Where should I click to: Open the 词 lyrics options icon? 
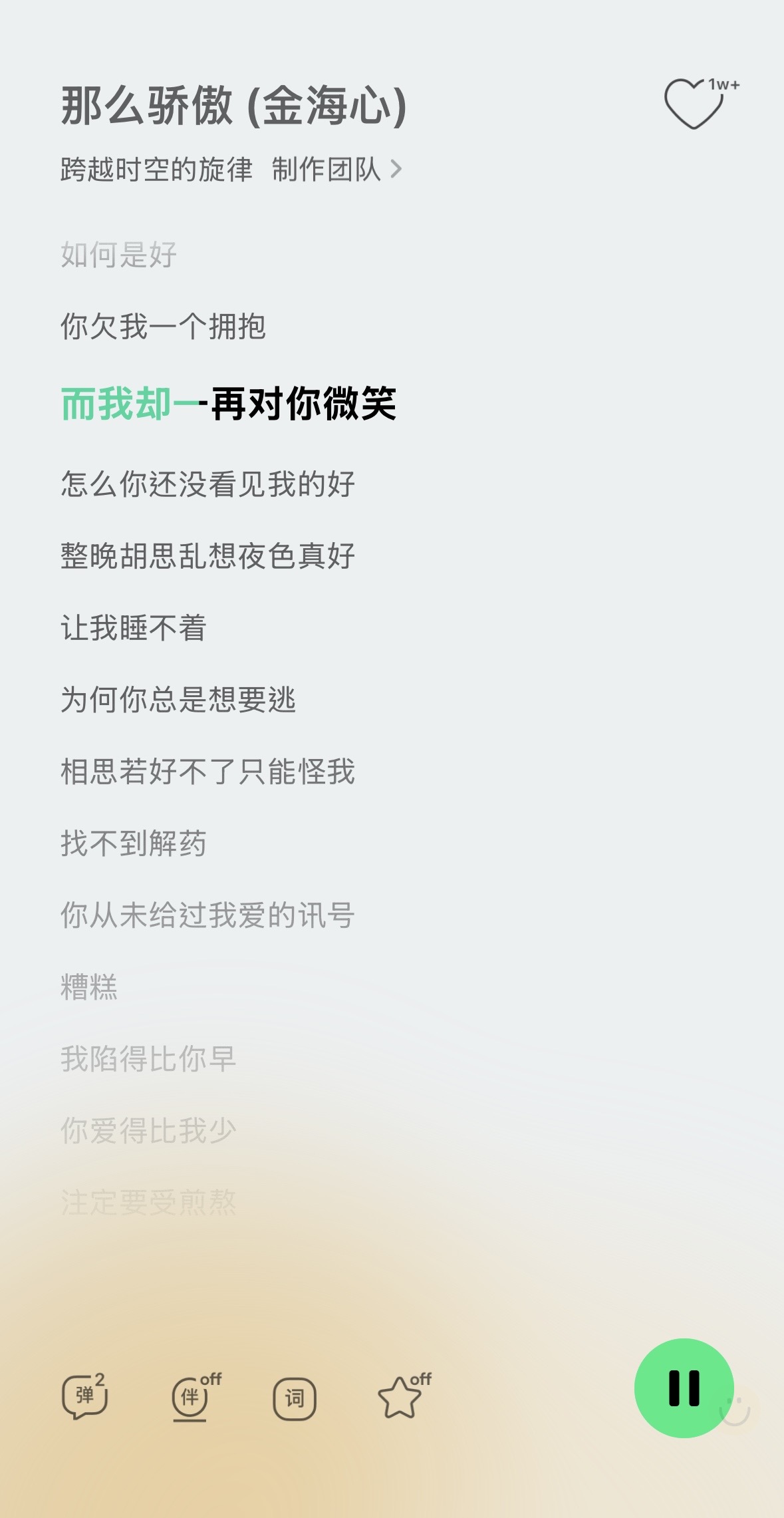pyautogui.click(x=295, y=1398)
